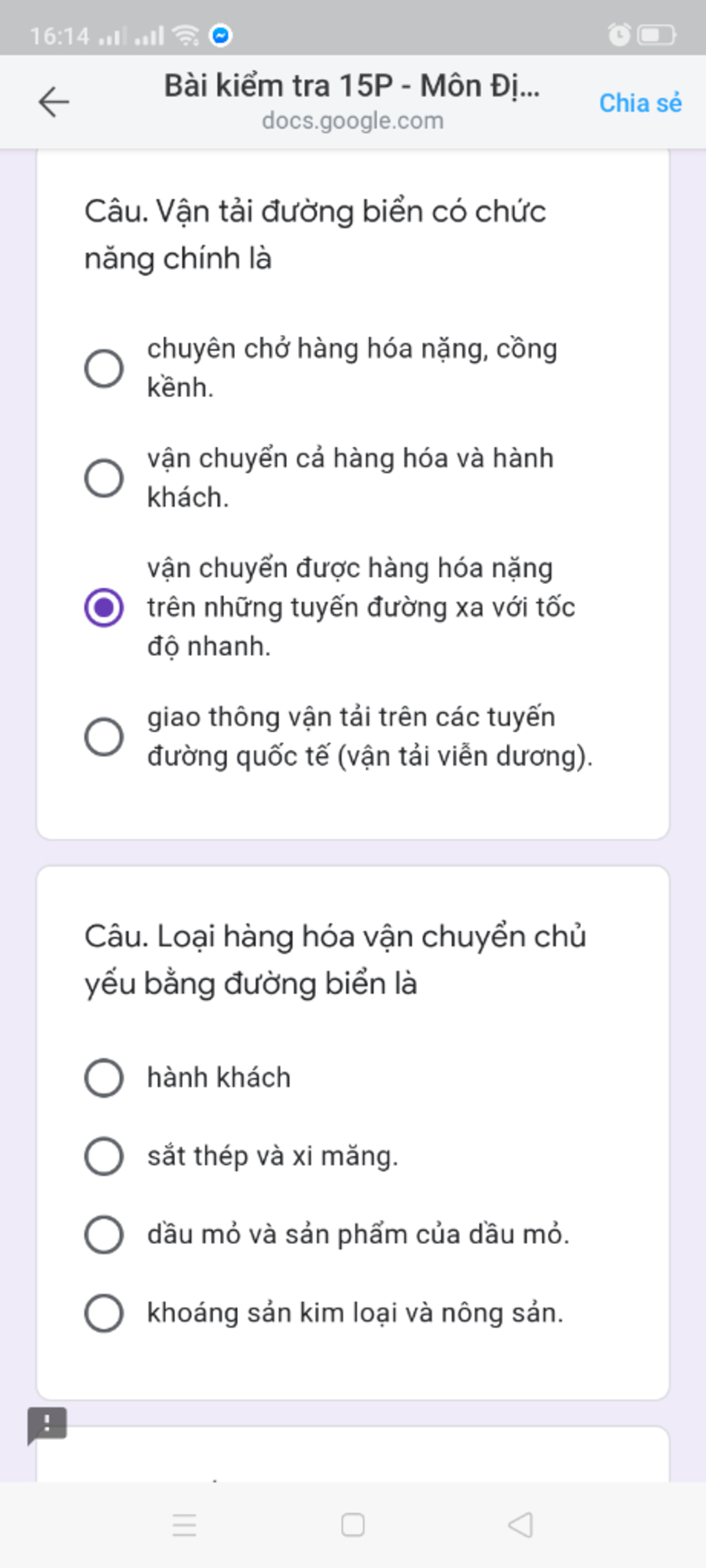Image resolution: width=706 pixels, height=1568 pixels.
Task: Select the 'hành khách' option
Action: [104, 1077]
